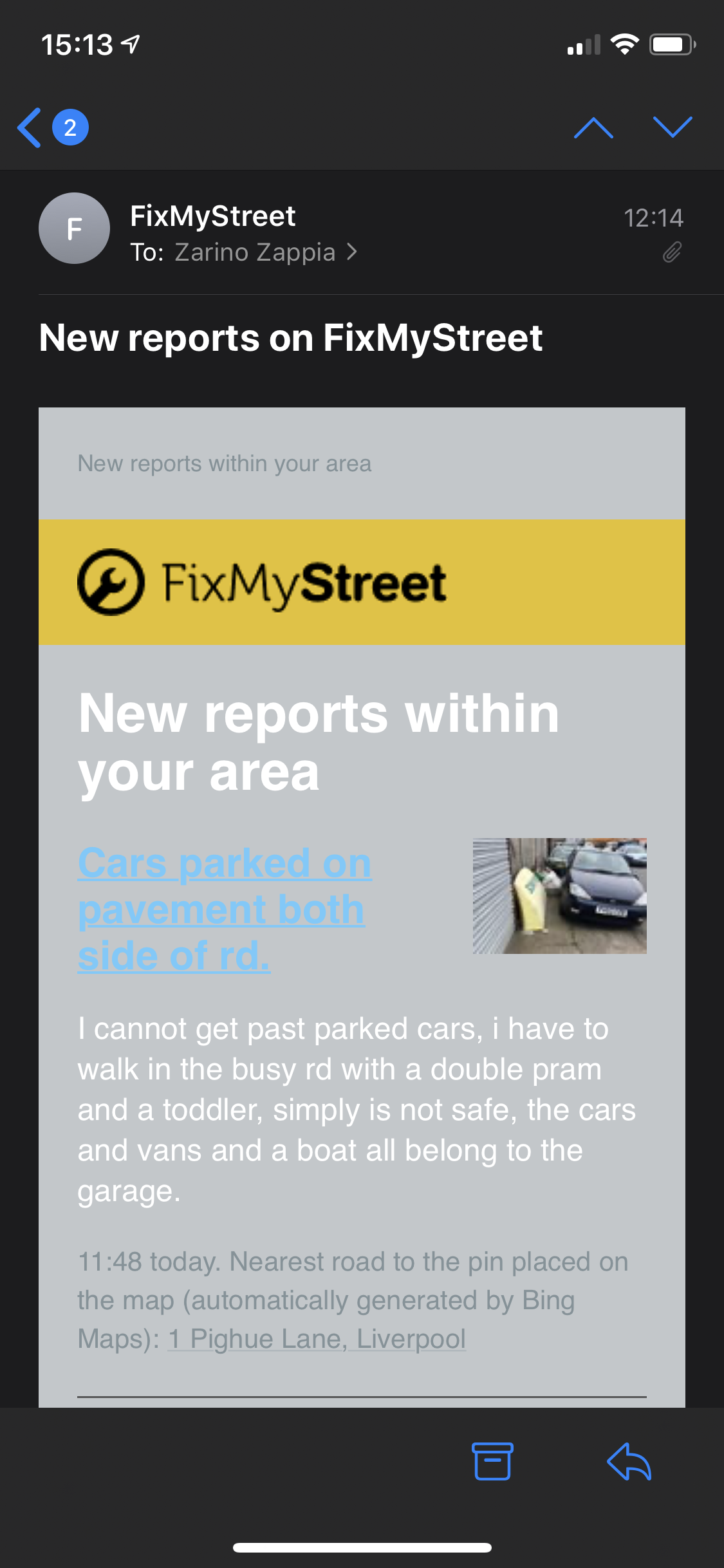Archive this FixMyStreet email
Screen dimensions: 724x1568
click(492, 1461)
